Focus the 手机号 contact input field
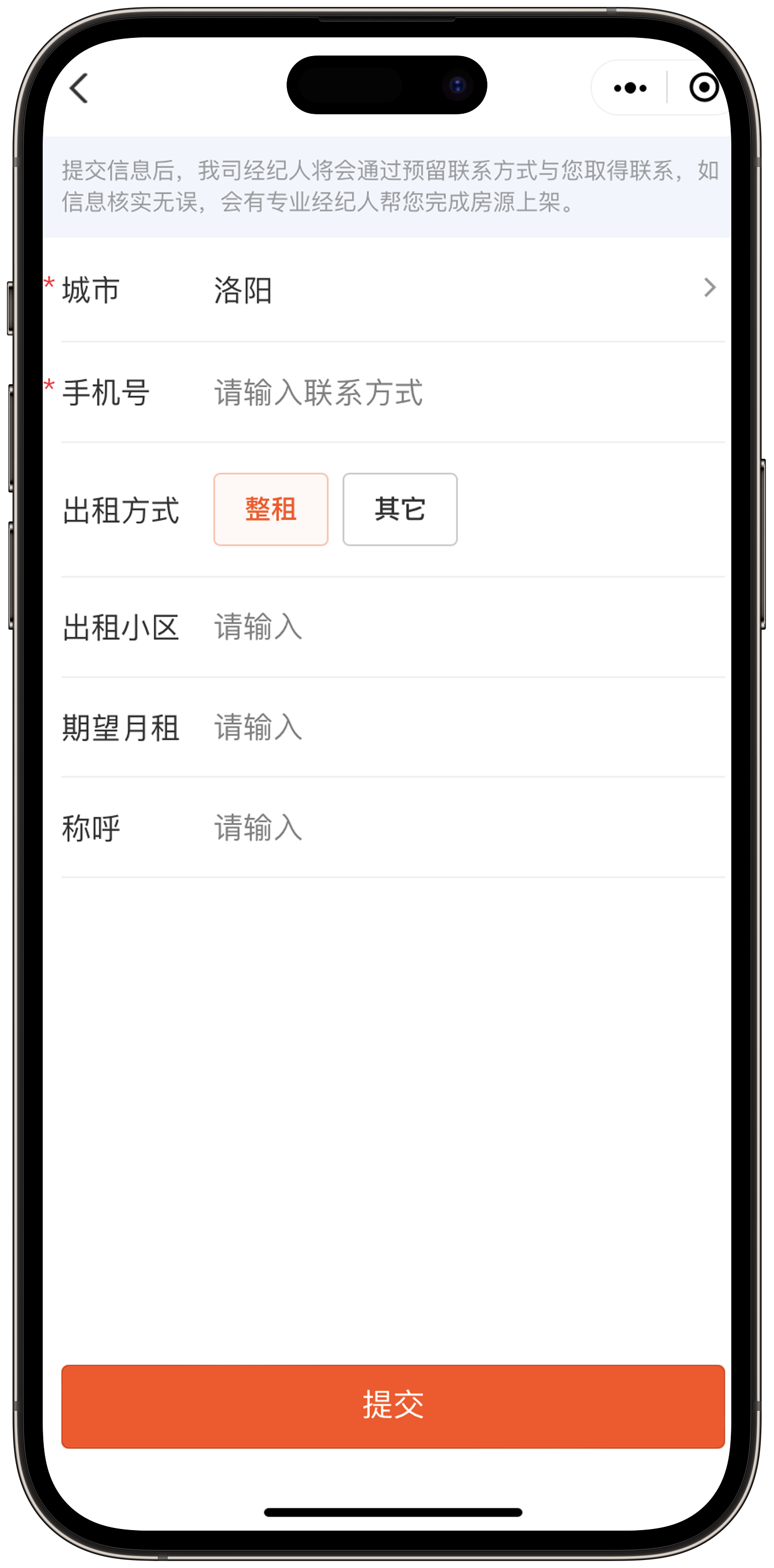The height and width of the screenshot is (1568, 774). coord(462,393)
